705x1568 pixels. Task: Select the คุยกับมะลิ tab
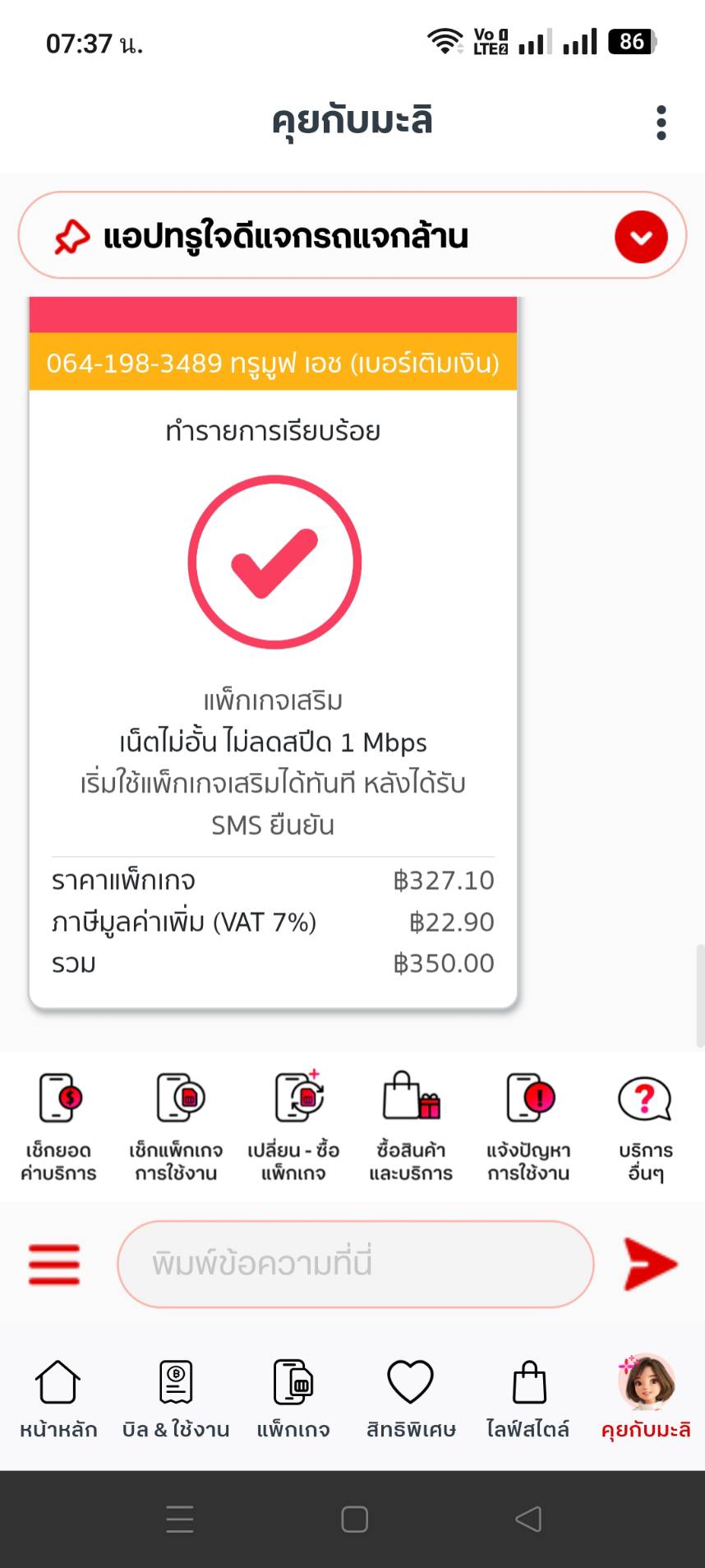646,1397
